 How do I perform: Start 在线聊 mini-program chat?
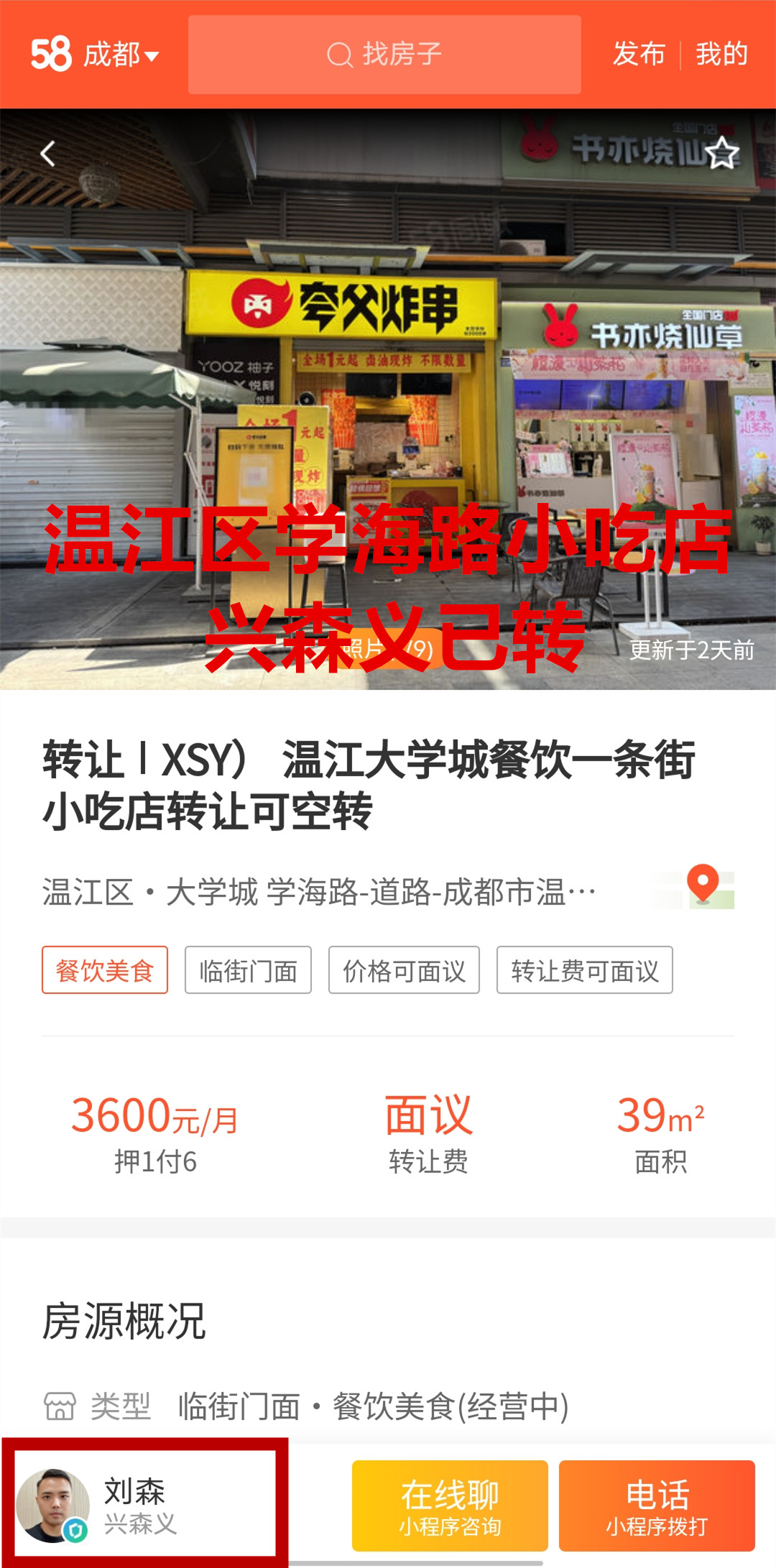tap(450, 1505)
